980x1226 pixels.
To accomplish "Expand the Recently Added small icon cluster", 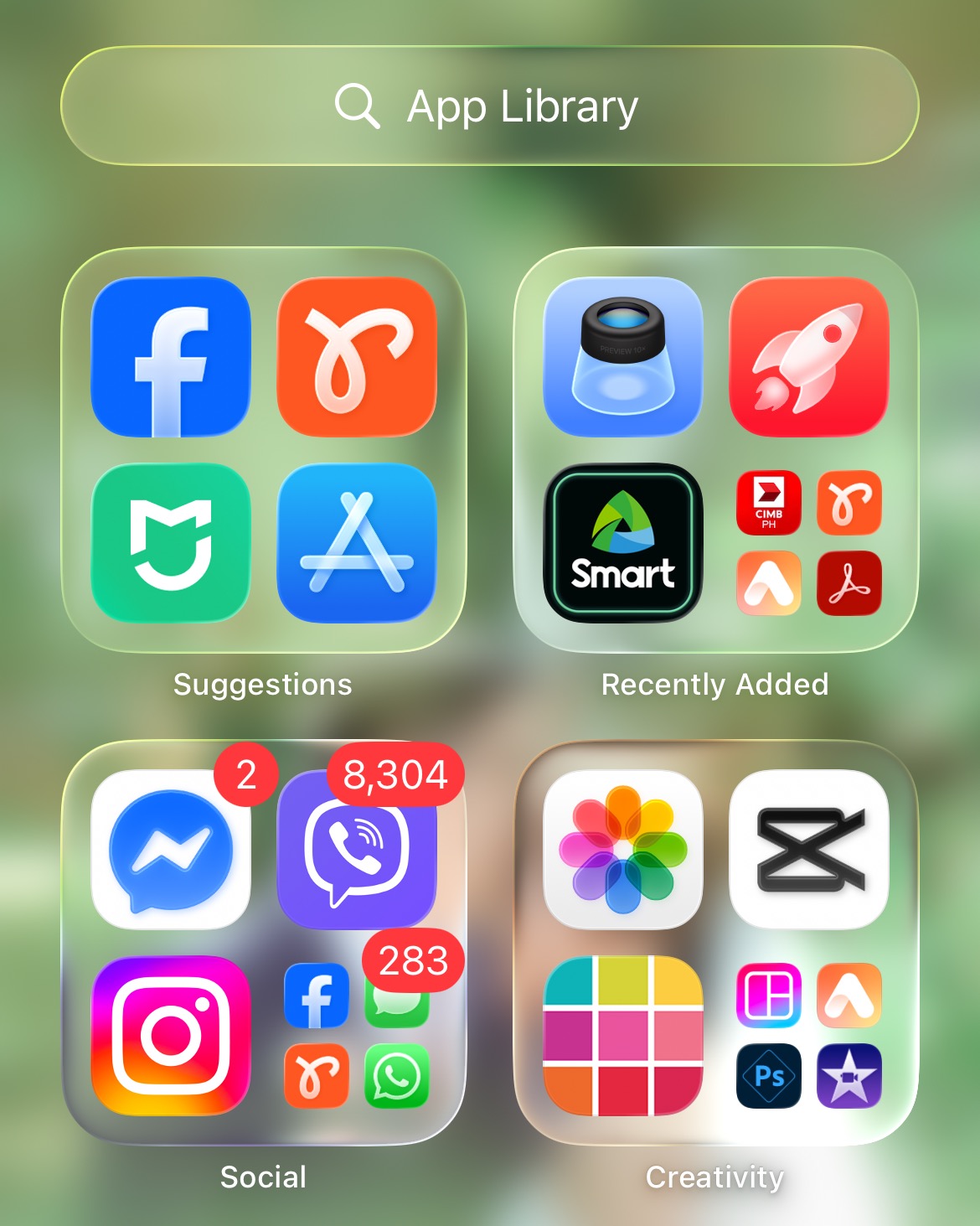I will point(808,543).
